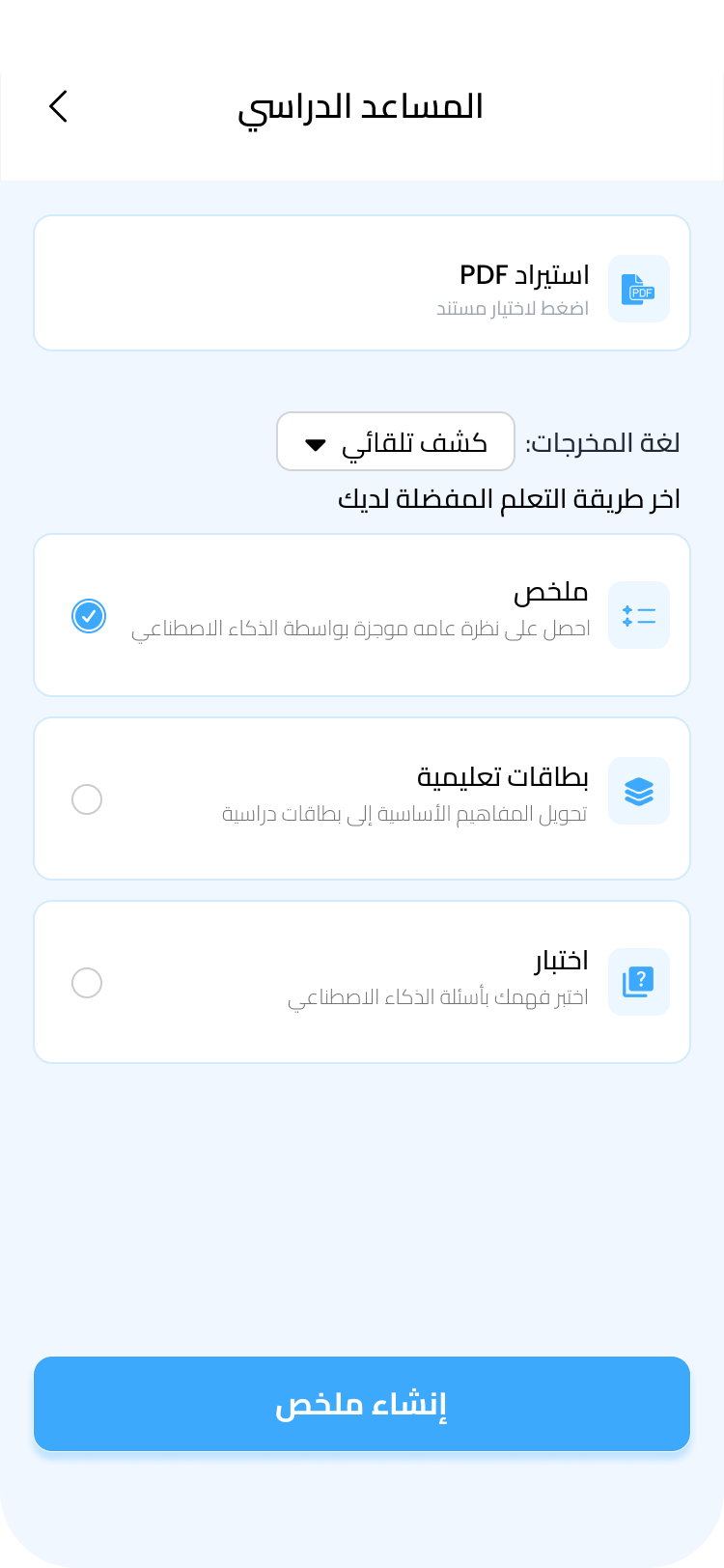
Task: Select the summary (ملخص) list icon
Action: tap(638, 615)
